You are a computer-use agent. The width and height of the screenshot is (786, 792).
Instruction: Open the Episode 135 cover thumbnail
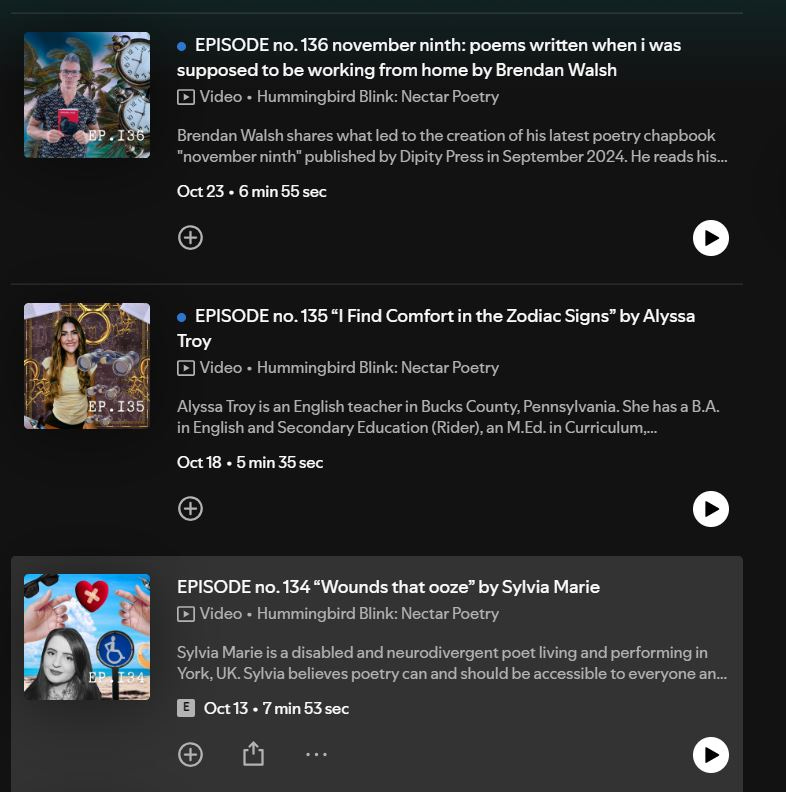[x=87, y=366]
